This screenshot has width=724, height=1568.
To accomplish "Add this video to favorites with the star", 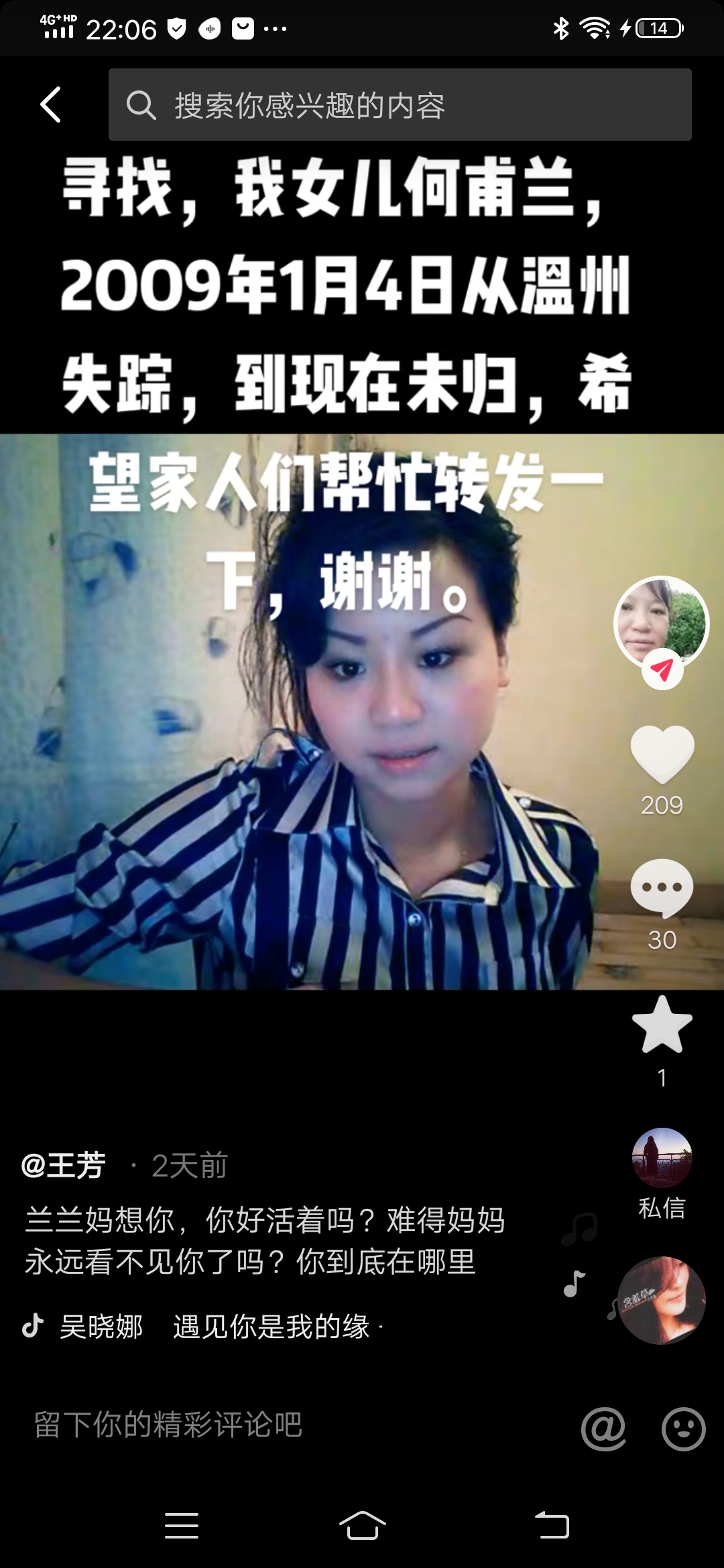I will [x=662, y=1025].
